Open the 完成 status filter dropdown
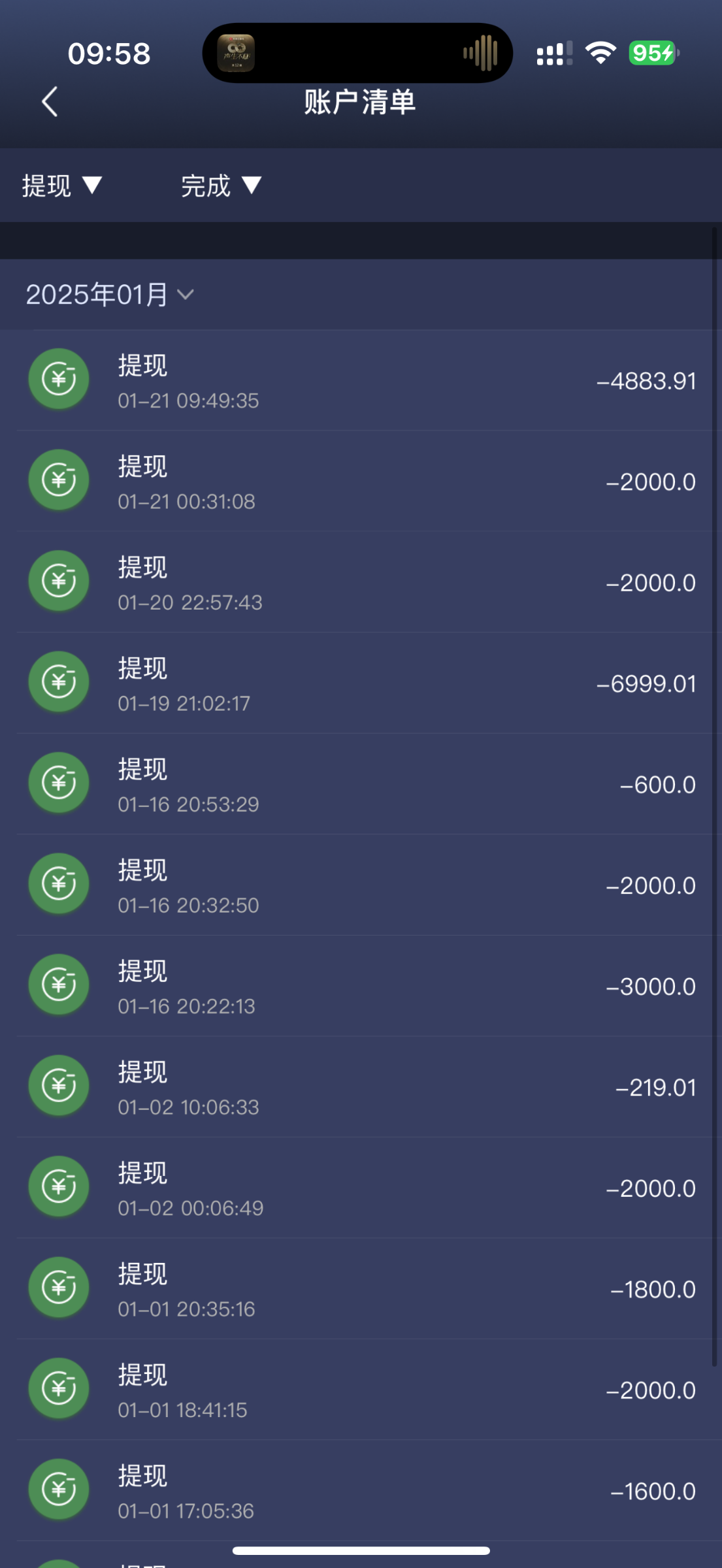Viewport: 722px width, 1568px height. pyautogui.click(x=221, y=186)
